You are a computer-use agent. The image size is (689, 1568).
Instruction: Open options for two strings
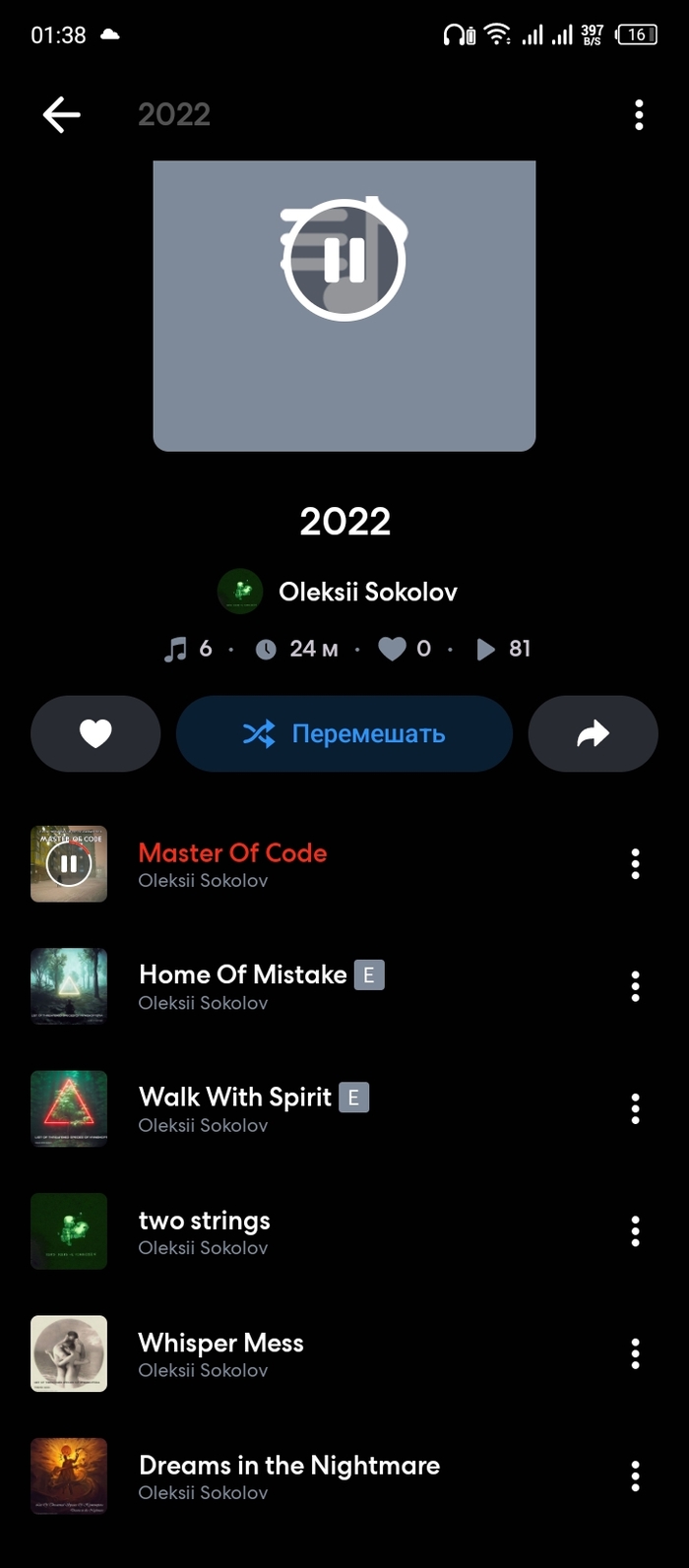[635, 1231]
